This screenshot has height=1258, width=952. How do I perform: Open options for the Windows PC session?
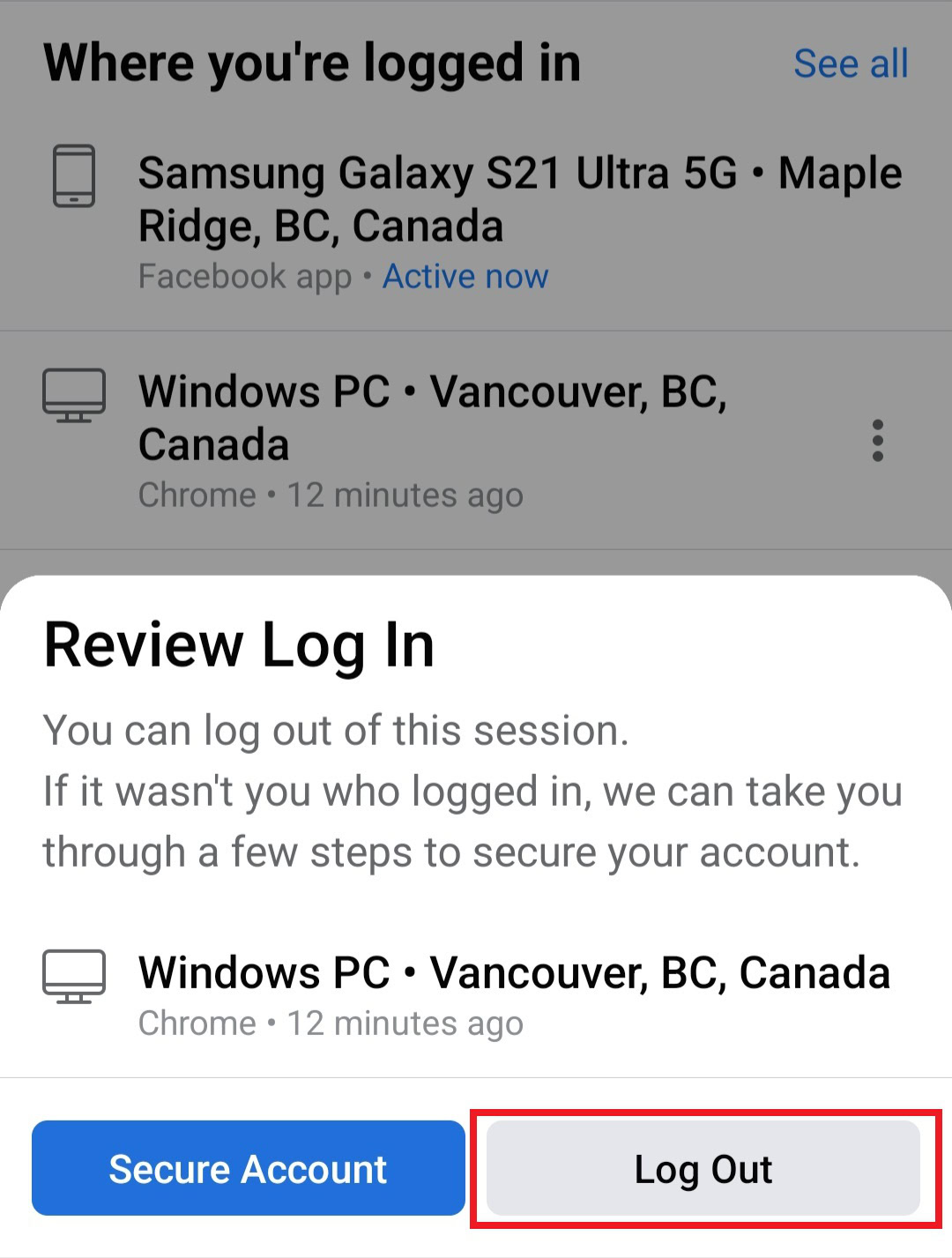point(877,440)
